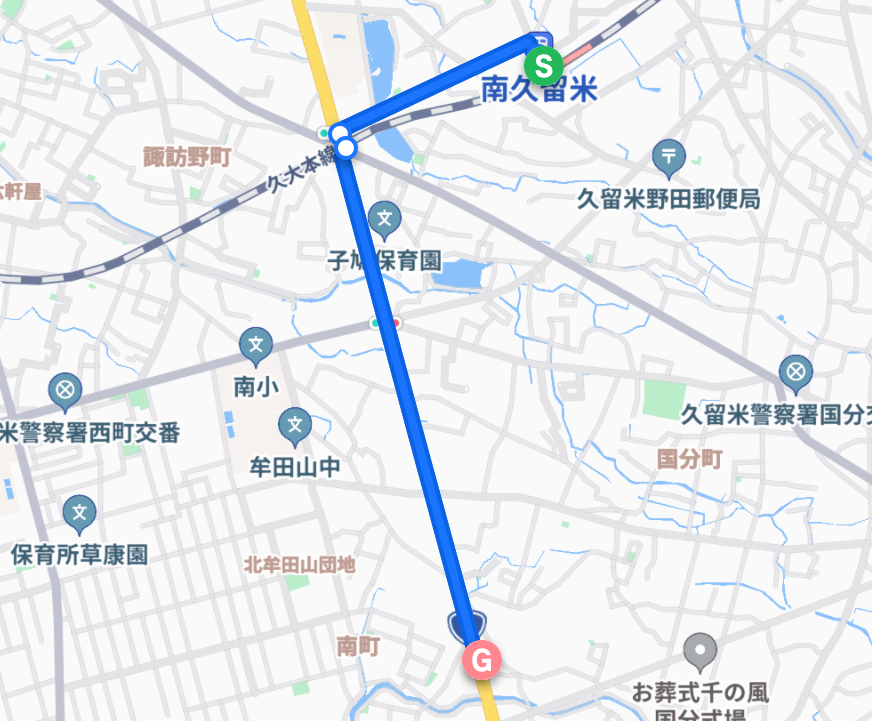
Task: Tap the 保育所草康園 nursery pin
Action: (x=80, y=515)
